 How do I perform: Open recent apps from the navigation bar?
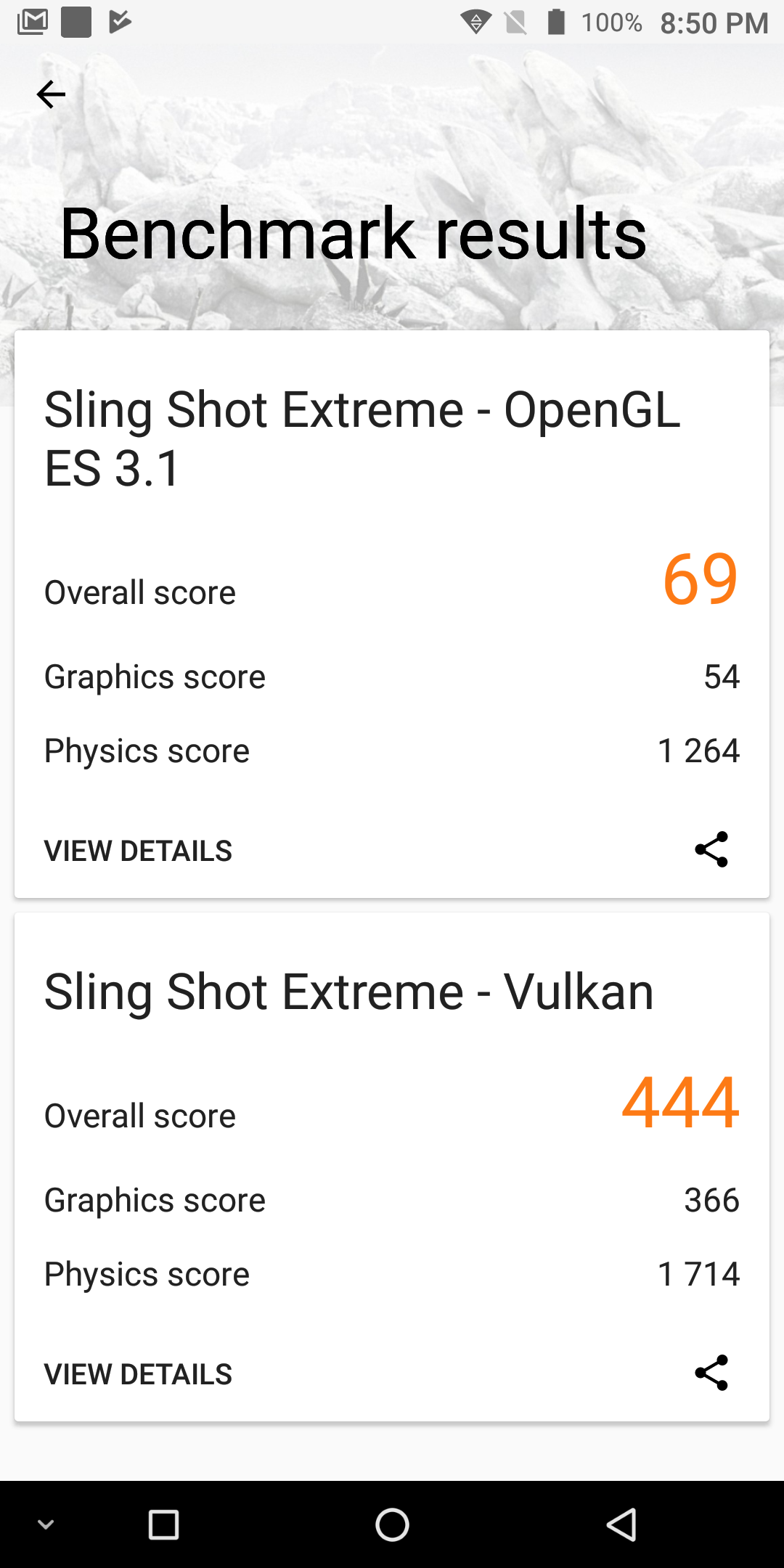point(163,1524)
